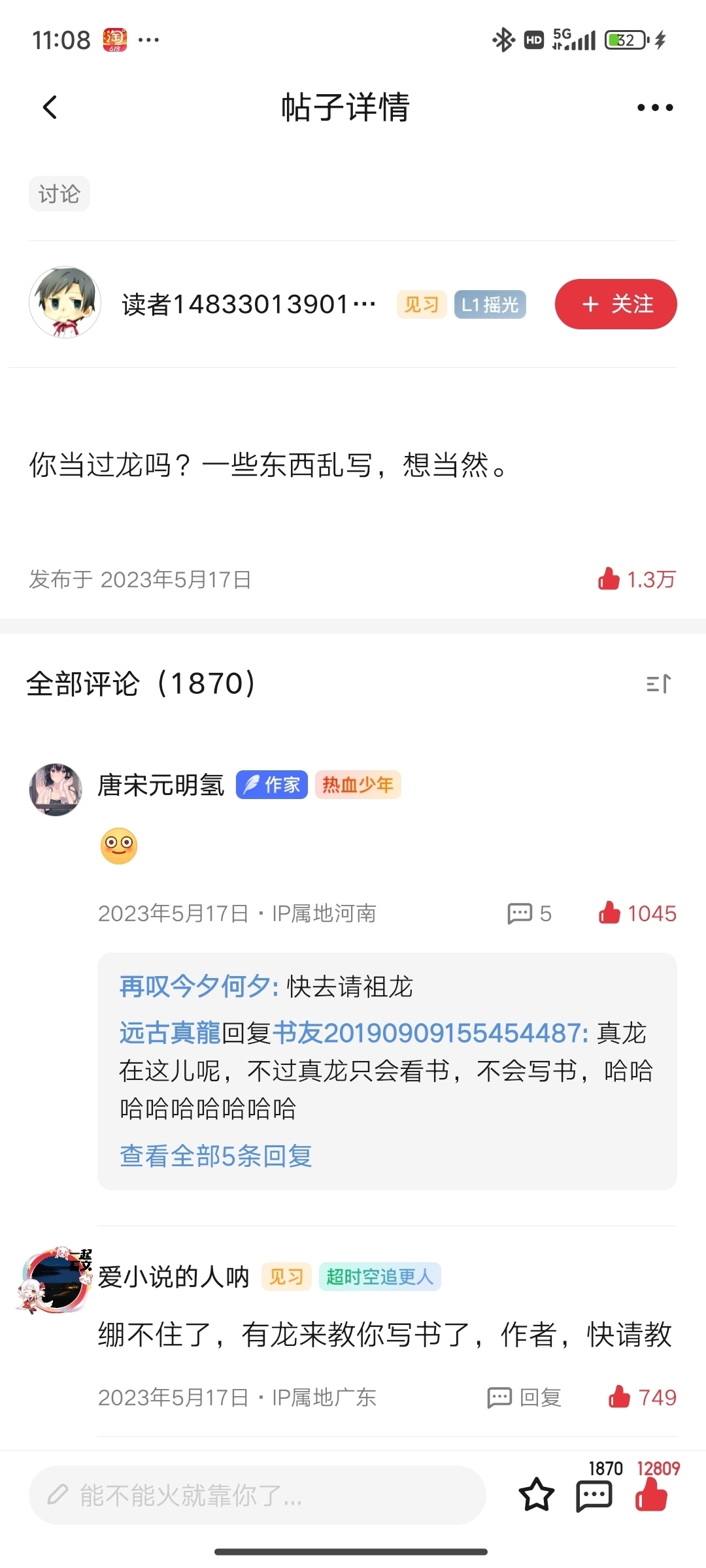This screenshot has width=706, height=1568.
Task: Open the 讨论 category tag
Action: point(59,194)
